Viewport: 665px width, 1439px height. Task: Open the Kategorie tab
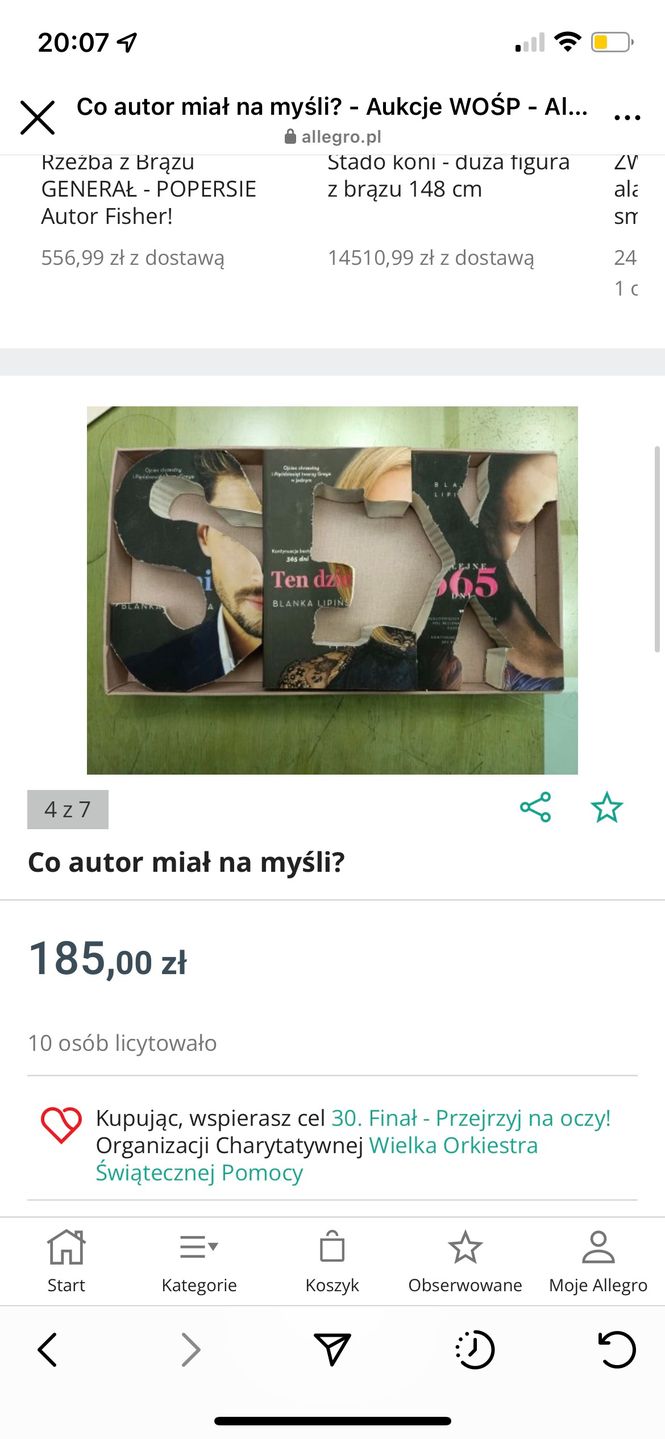pos(199,1262)
